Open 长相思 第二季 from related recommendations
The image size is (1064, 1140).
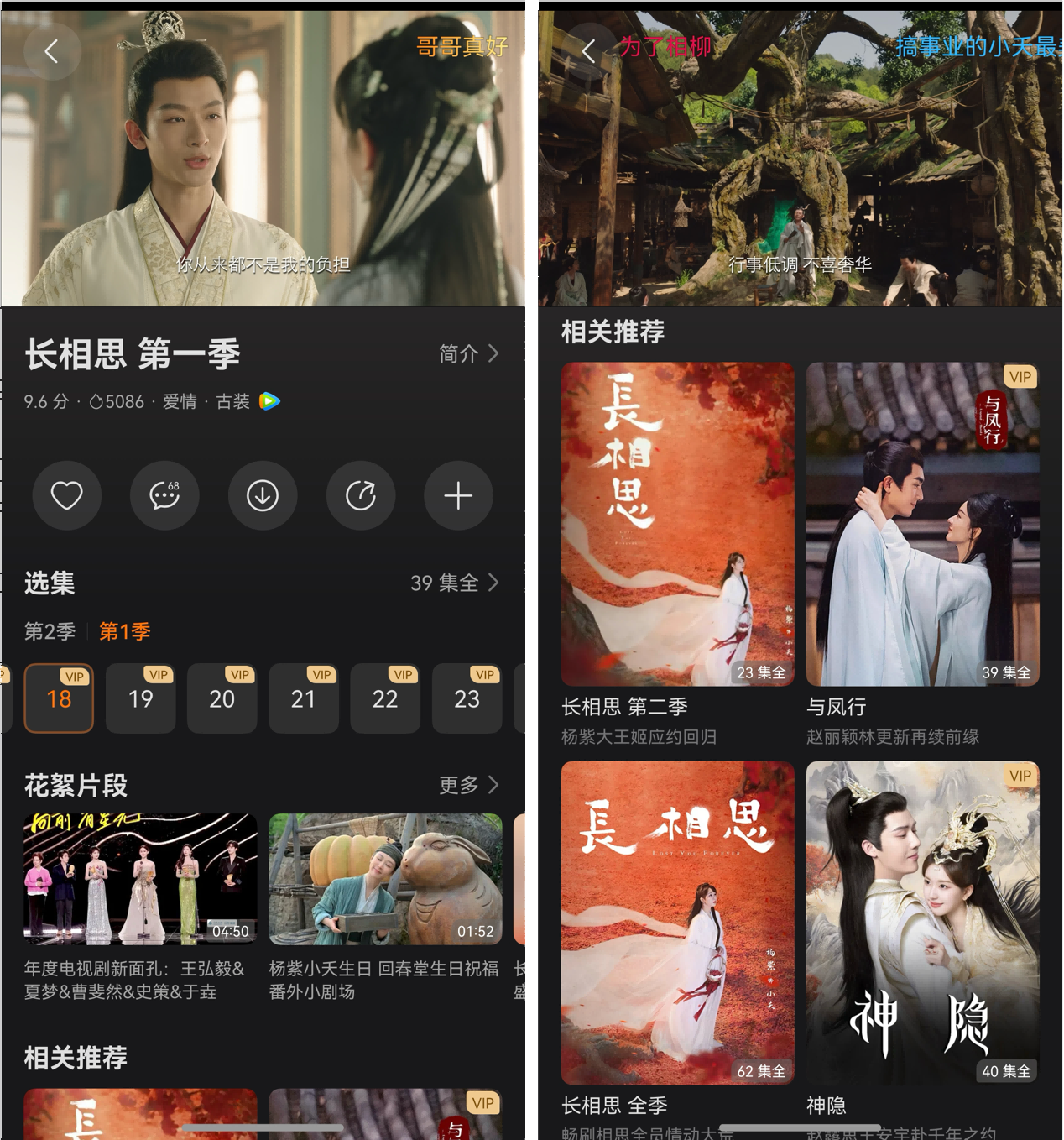pos(677,525)
